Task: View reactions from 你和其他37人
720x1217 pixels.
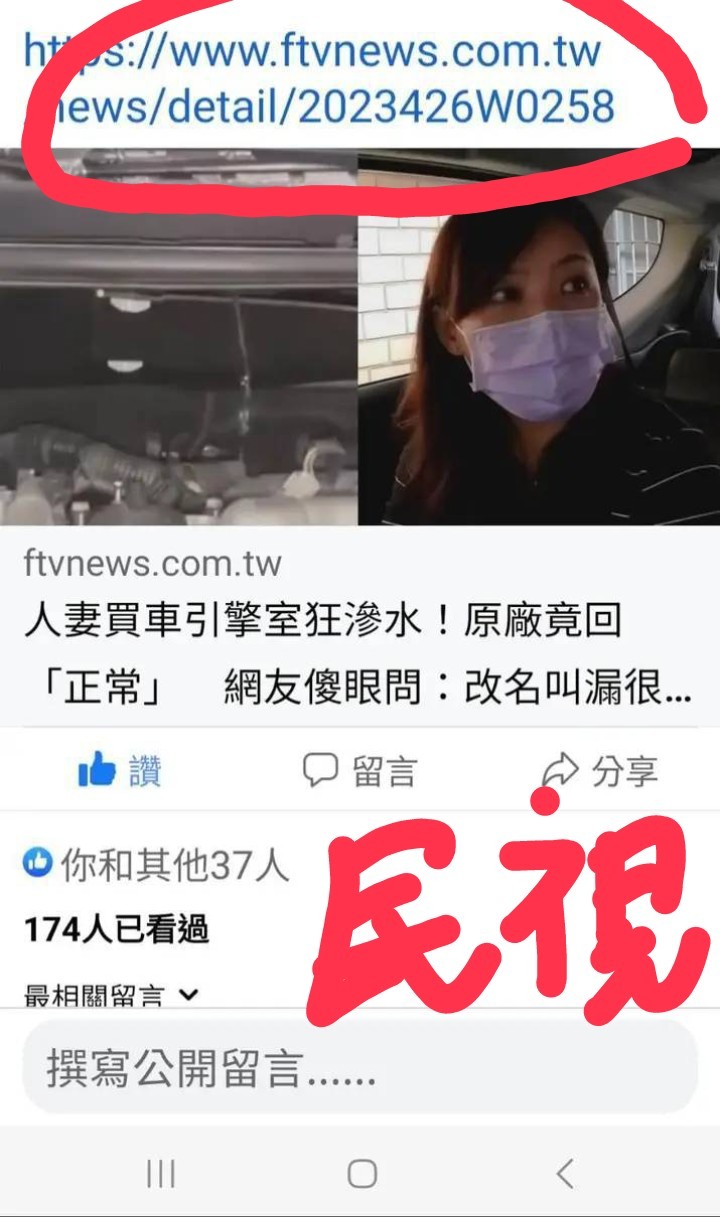Action: [158, 866]
